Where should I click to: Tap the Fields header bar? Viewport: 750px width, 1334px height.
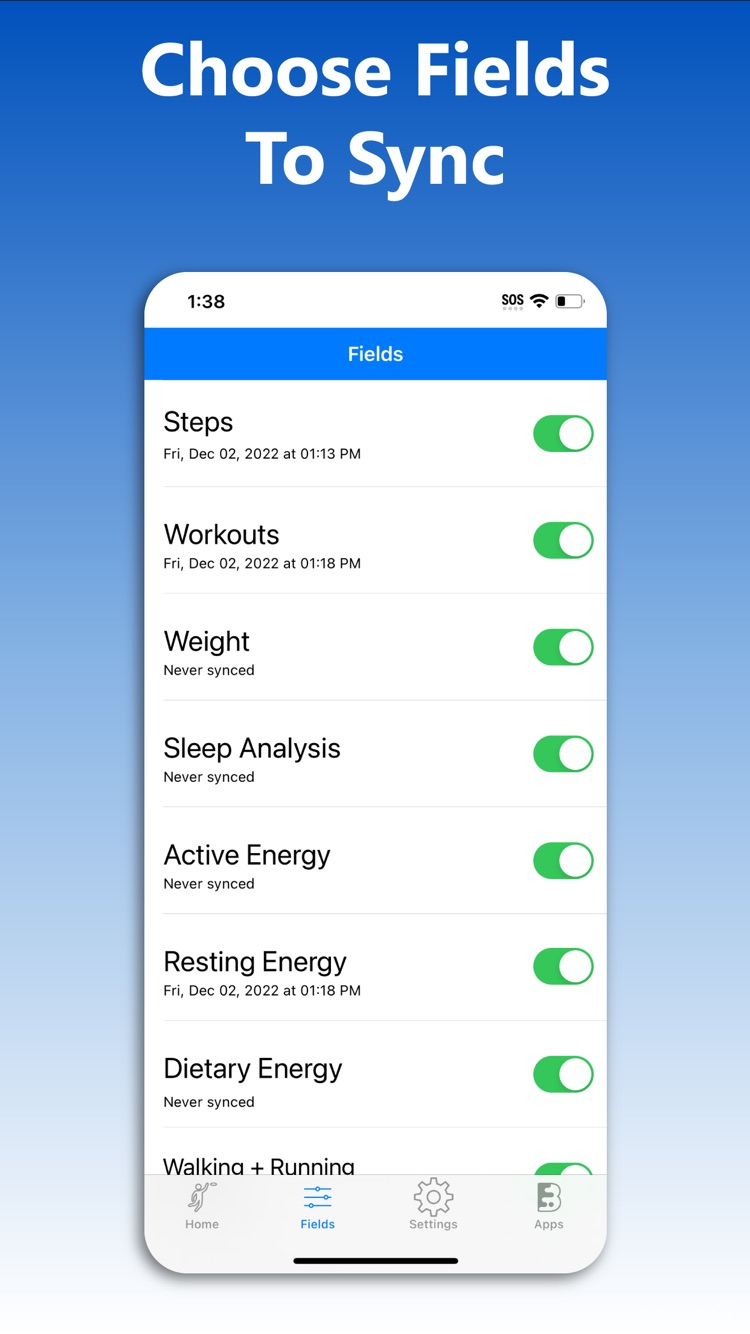pos(375,354)
